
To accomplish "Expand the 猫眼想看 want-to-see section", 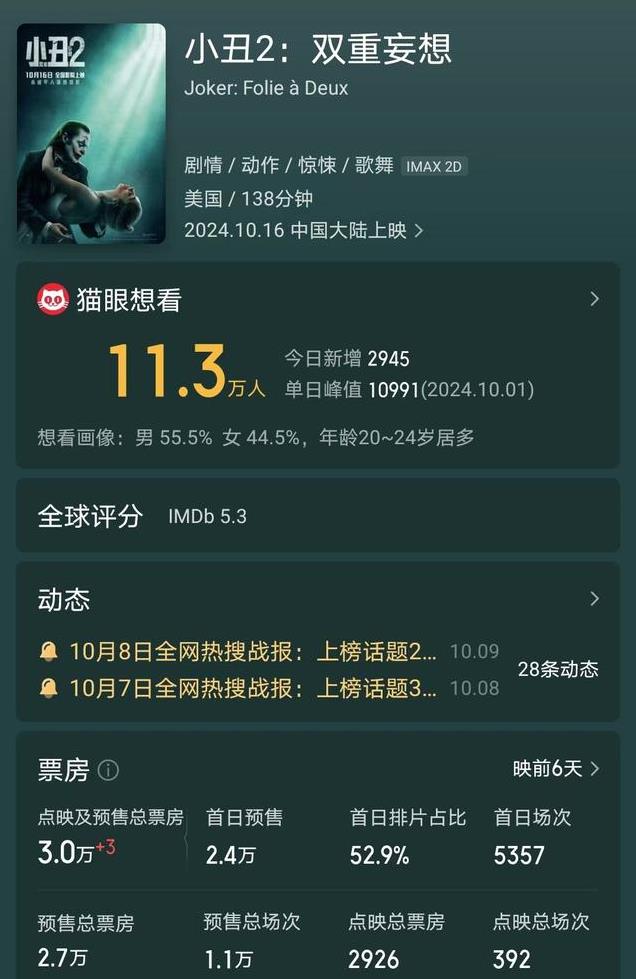I will tap(594, 299).
